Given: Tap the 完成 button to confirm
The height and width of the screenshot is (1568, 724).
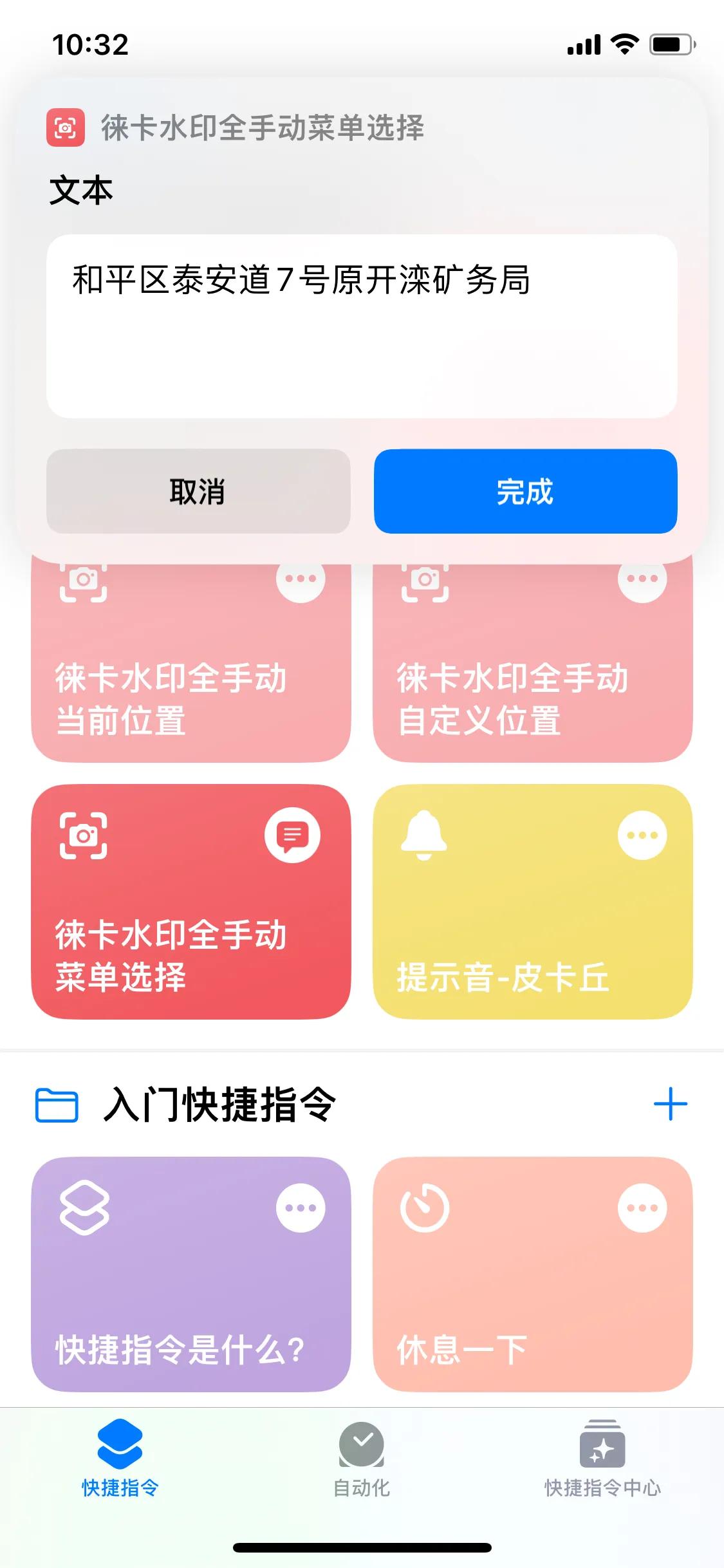Looking at the screenshot, I should pyautogui.click(x=524, y=492).
